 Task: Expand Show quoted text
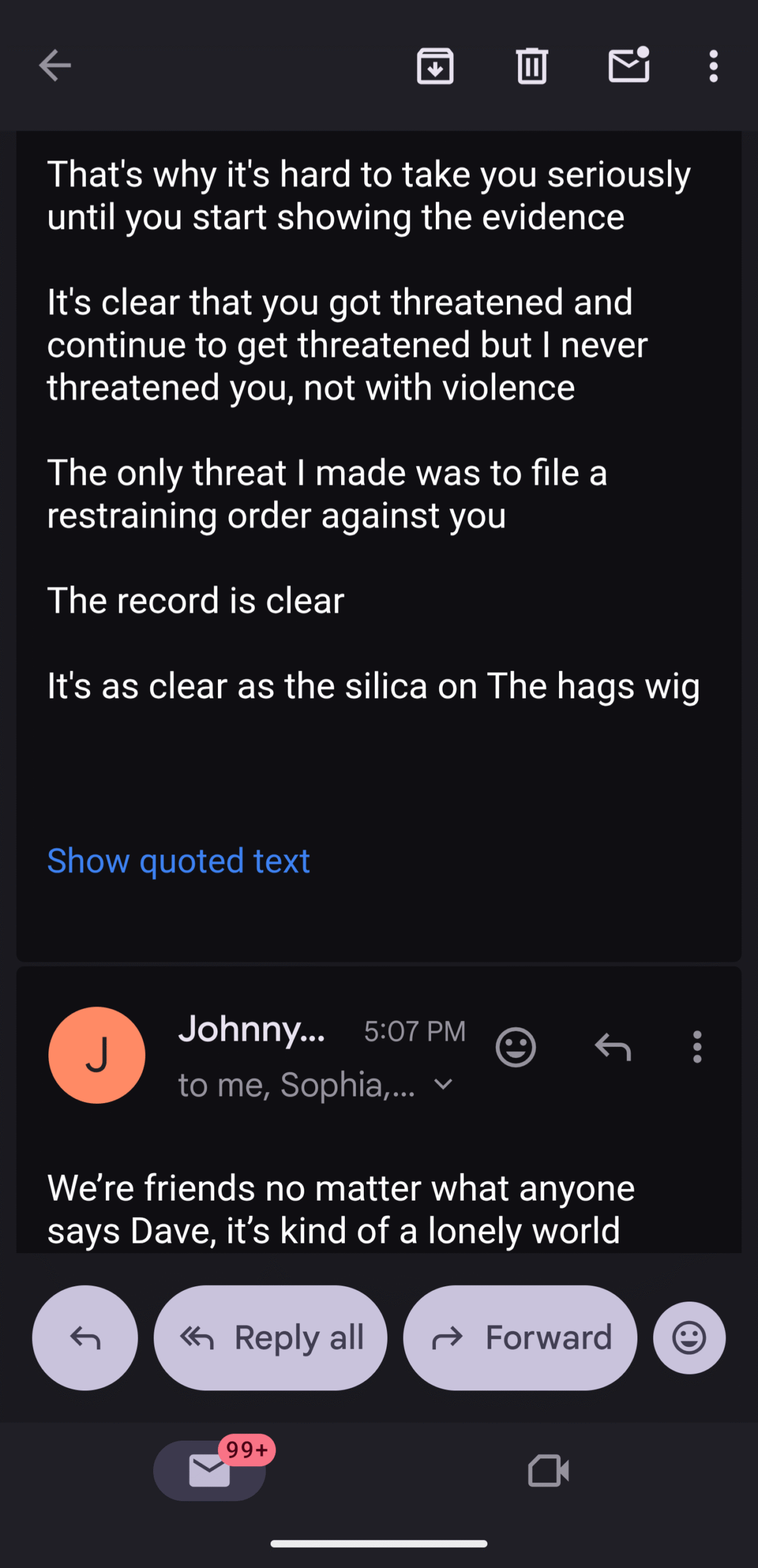(x=178, y=861)
